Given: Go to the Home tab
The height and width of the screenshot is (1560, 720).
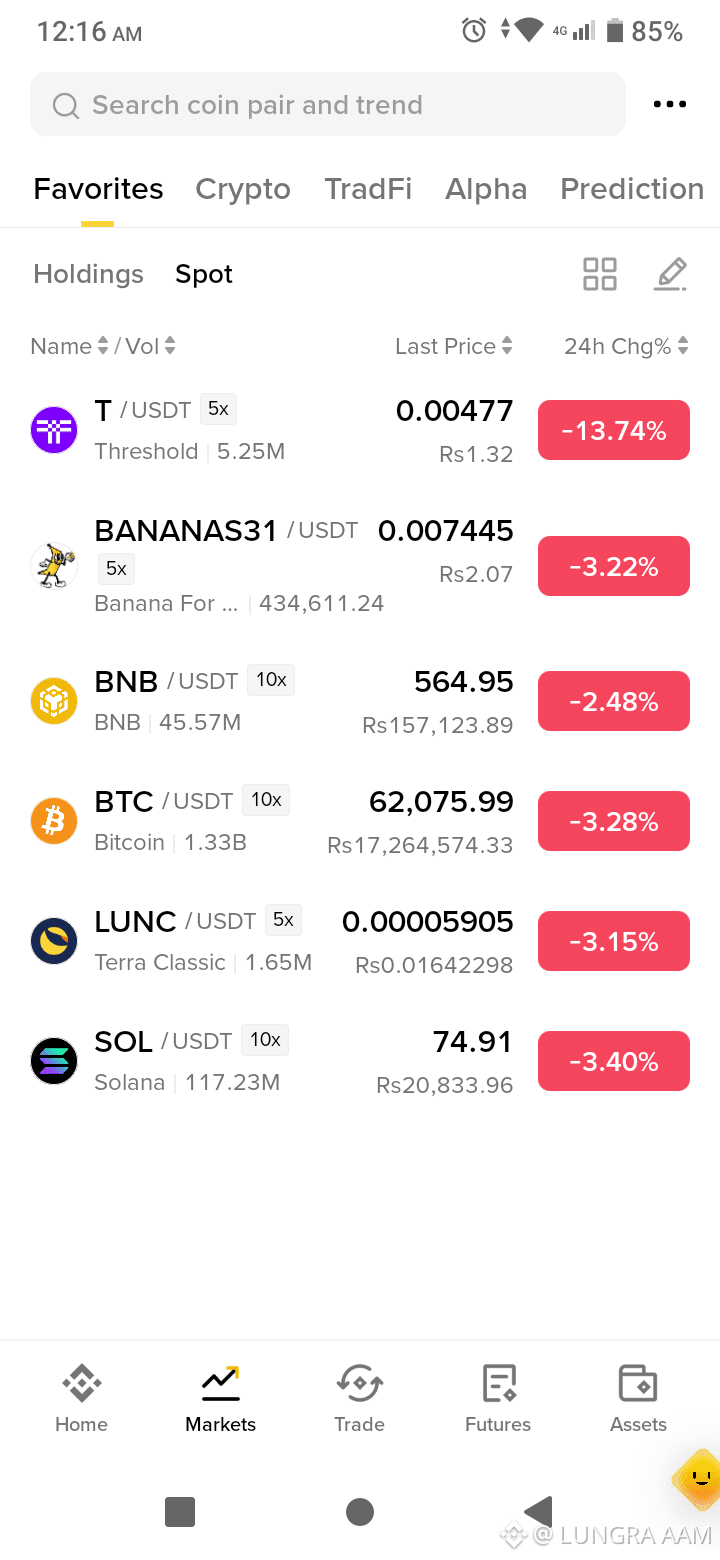Looking at the screenshot, I should [82, 1399].
